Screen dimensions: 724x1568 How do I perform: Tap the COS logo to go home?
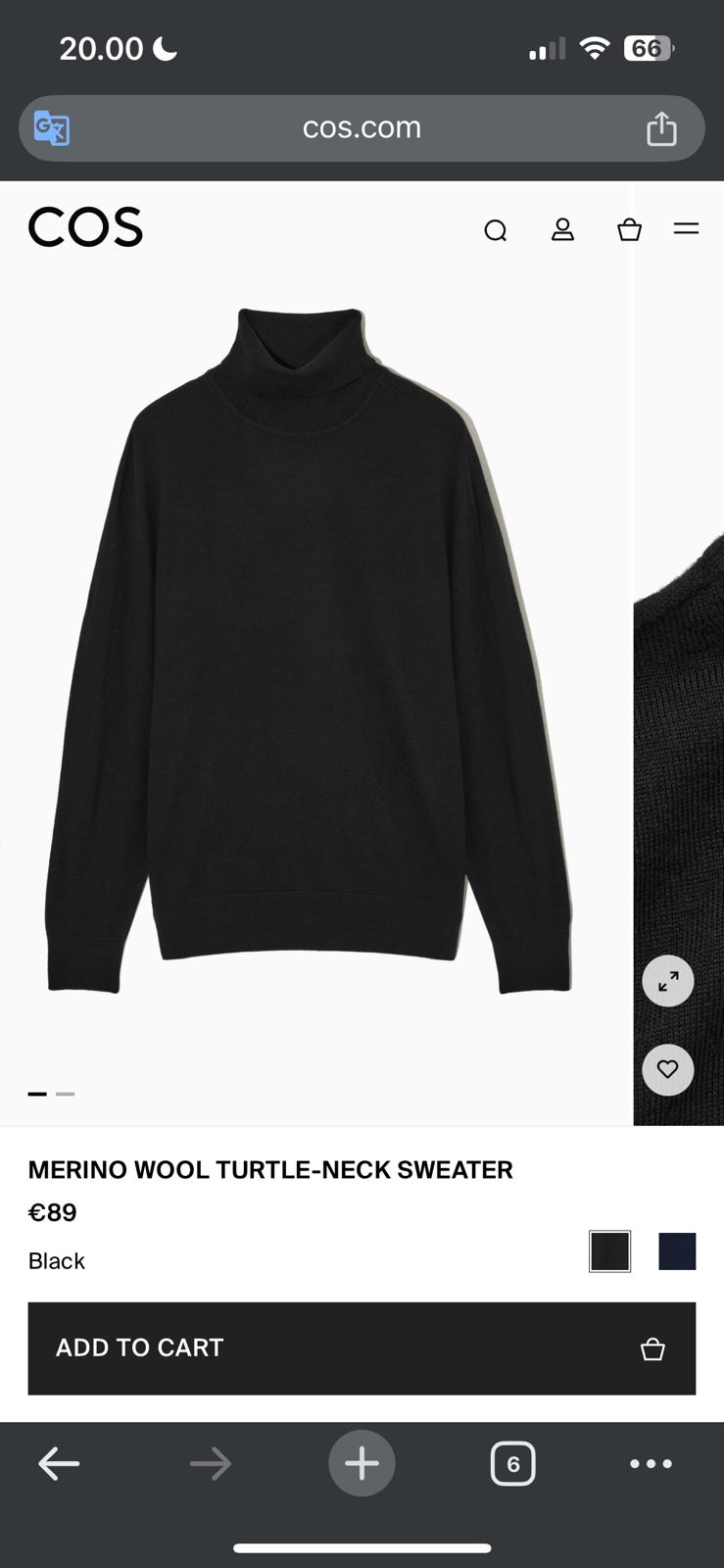click(85, 226)
